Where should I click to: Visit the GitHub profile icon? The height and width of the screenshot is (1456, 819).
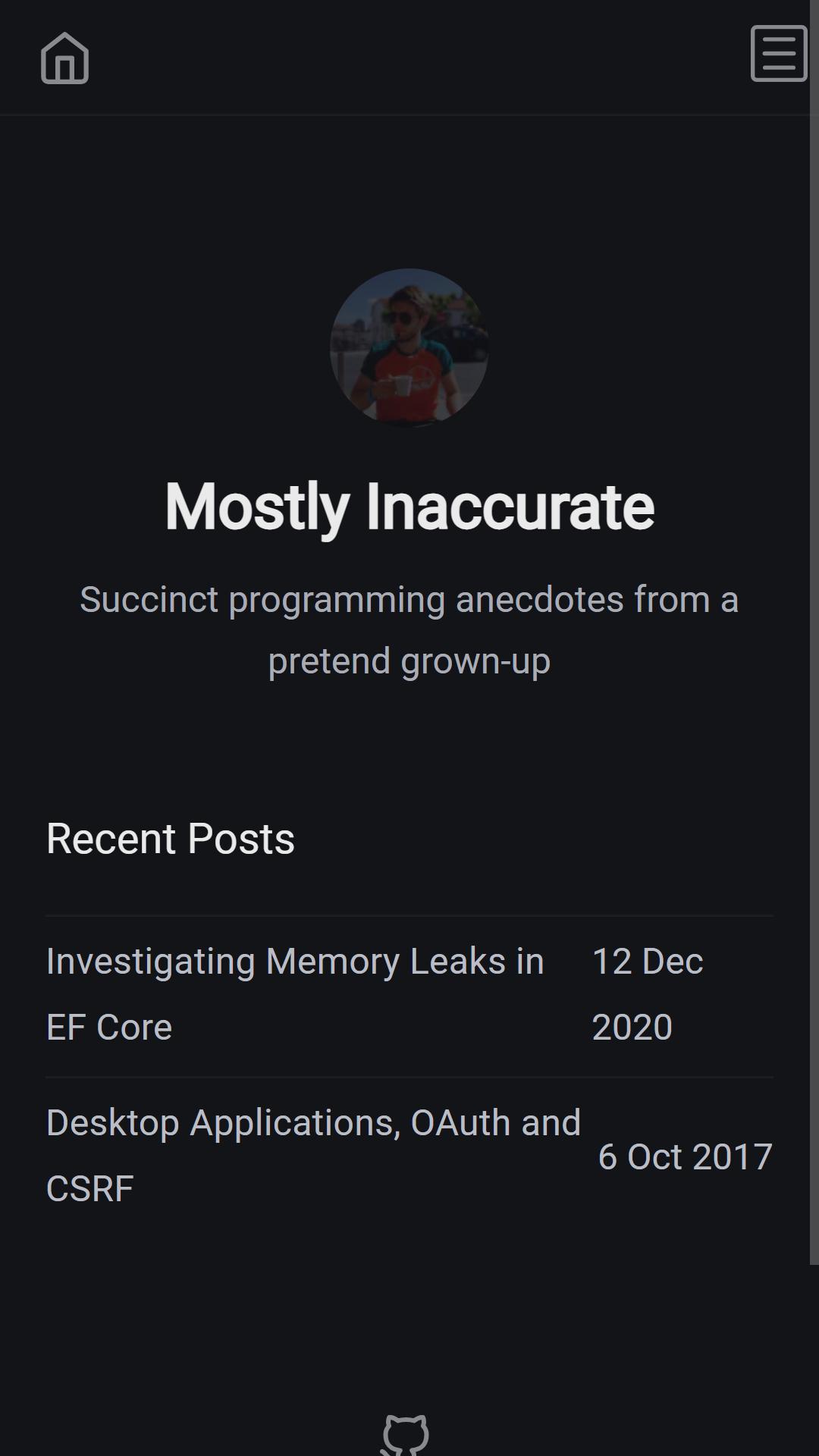tap(405, 1436)
